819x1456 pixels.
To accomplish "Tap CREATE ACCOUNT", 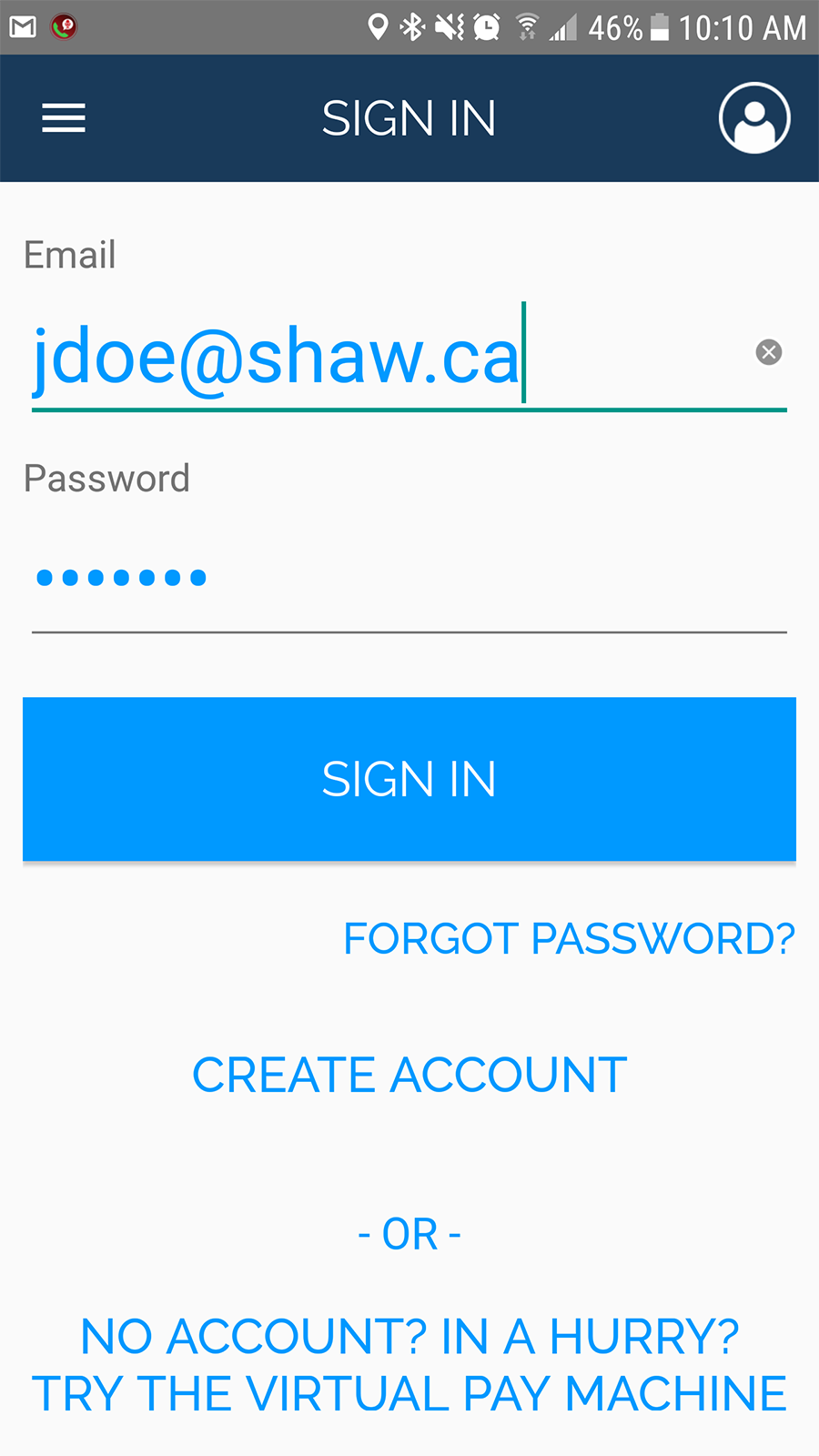I will (x=409, y=1075).
